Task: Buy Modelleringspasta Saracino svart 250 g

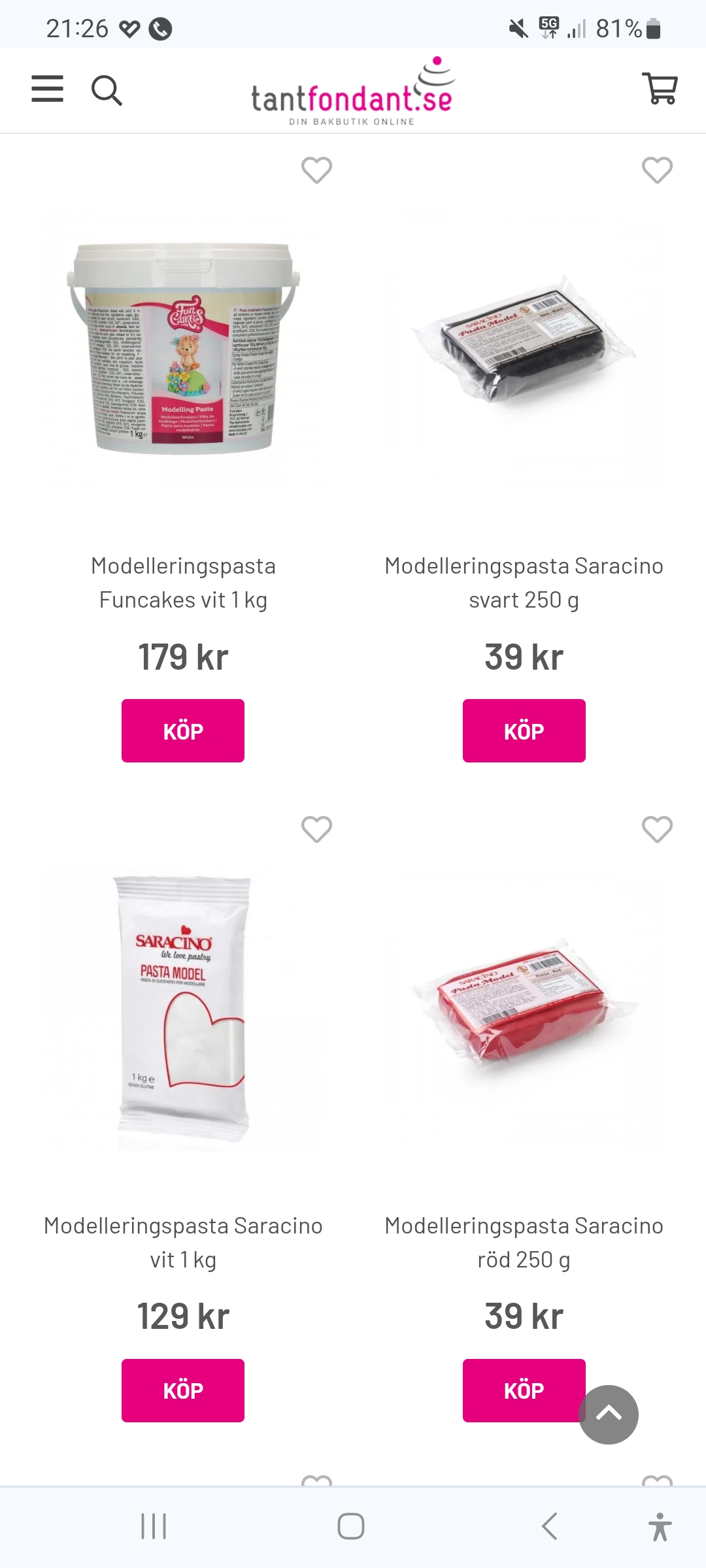Action: (x=524, y=730)
